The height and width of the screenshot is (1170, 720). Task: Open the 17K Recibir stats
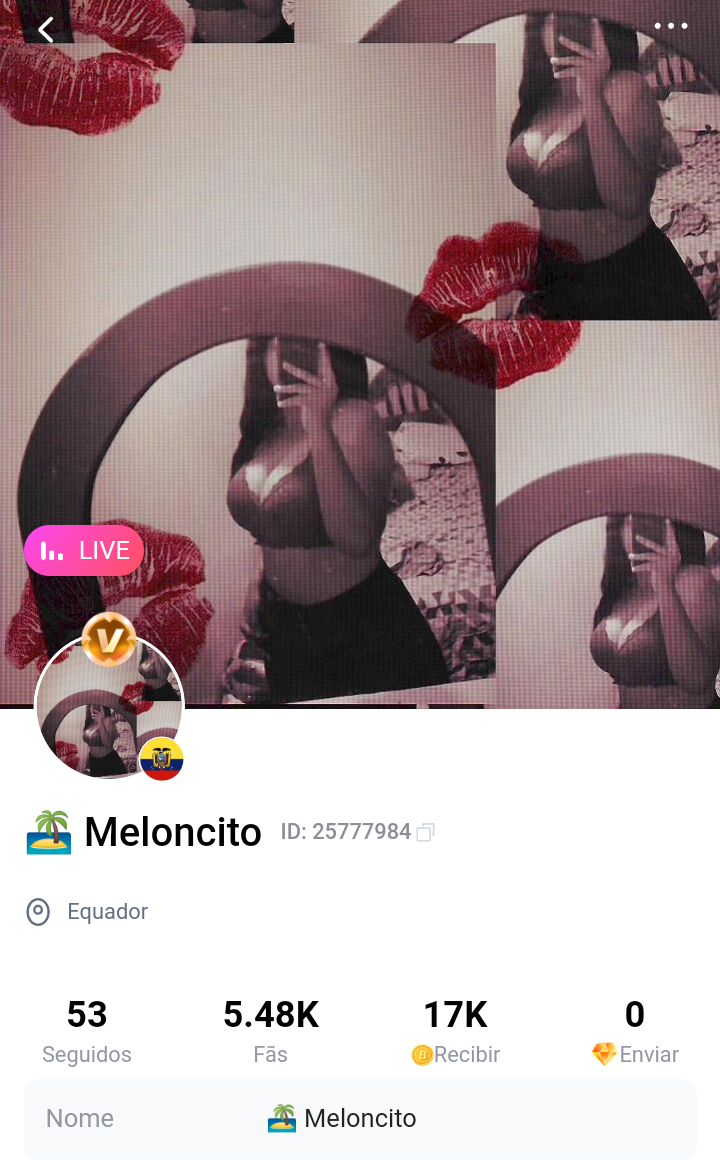click(x=455, y=1031)
